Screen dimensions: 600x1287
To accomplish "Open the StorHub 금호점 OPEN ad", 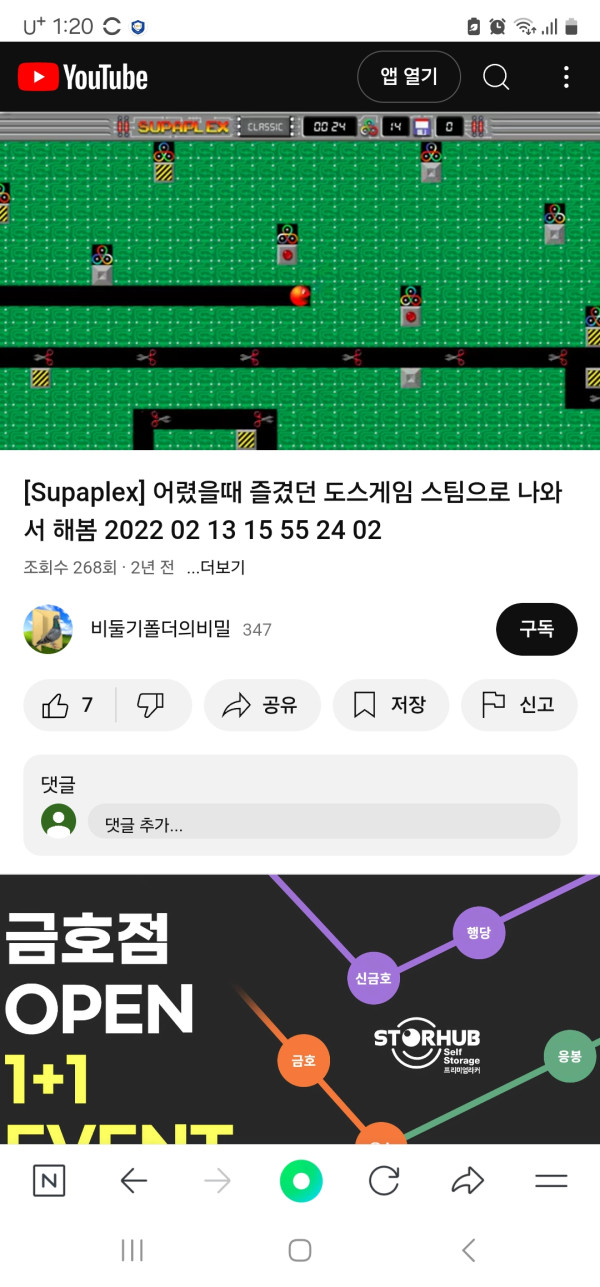I will click(x=300, y=1010).
